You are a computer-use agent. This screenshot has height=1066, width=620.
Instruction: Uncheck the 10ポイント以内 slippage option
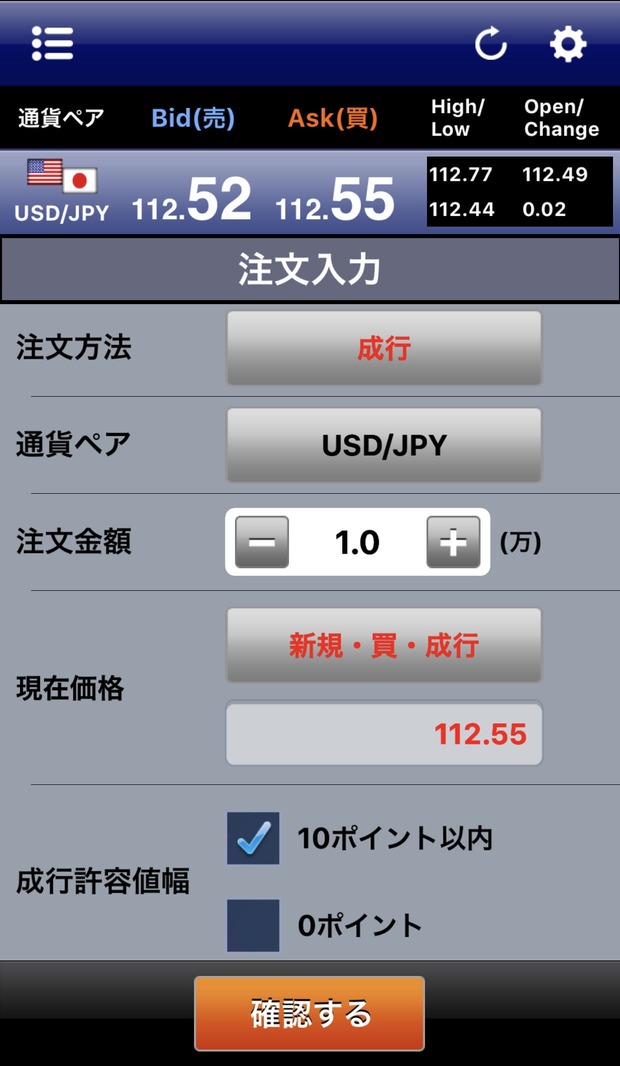click(253, 838)
